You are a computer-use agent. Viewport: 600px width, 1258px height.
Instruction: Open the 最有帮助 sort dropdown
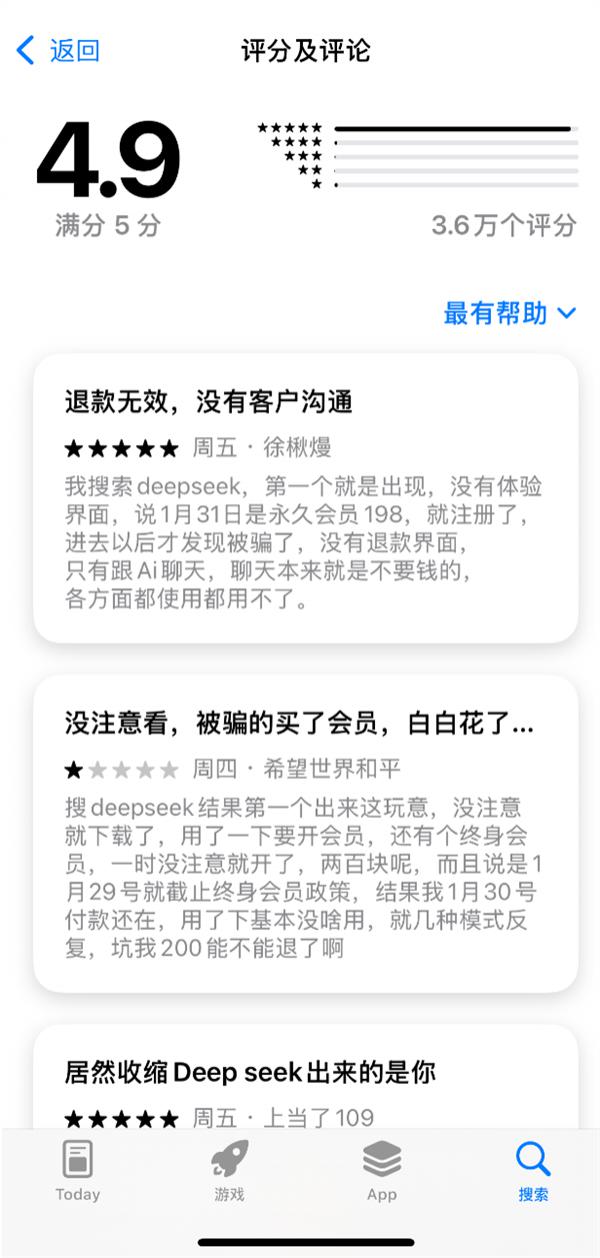[x=509, y=313]
